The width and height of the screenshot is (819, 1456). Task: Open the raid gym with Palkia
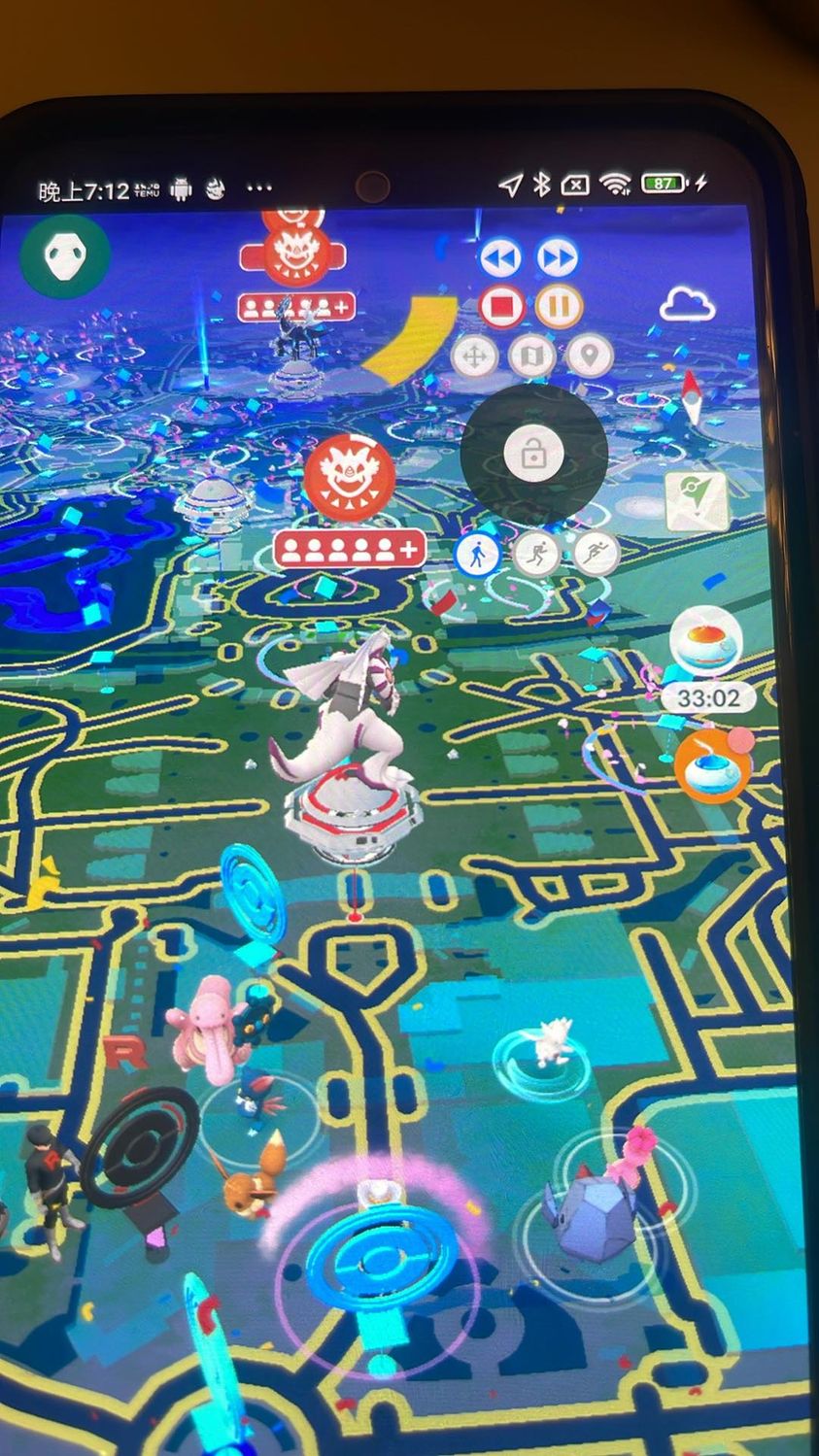[x=350, y=738]
